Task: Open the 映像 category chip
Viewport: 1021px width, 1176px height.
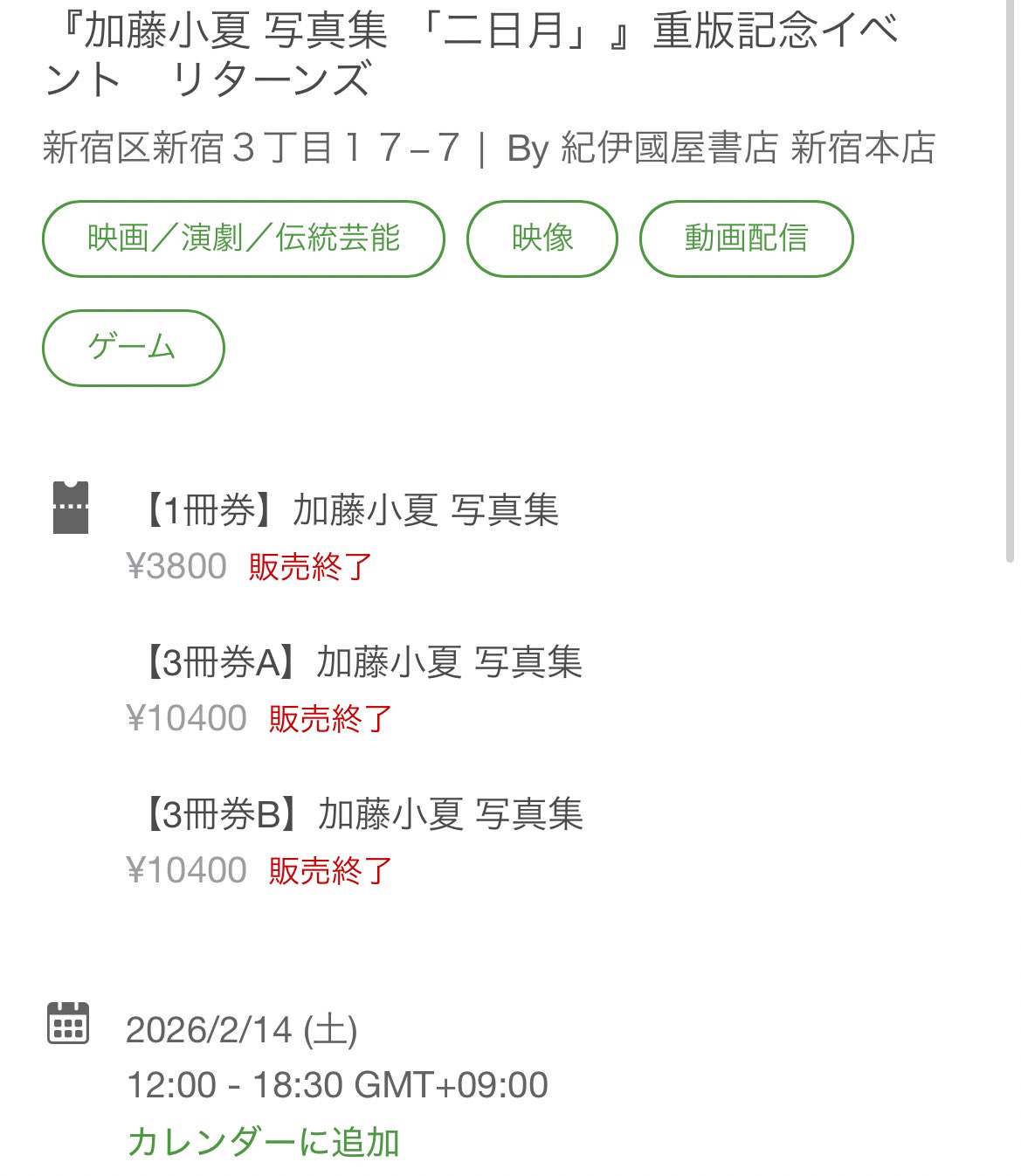Action: point(542,239)
